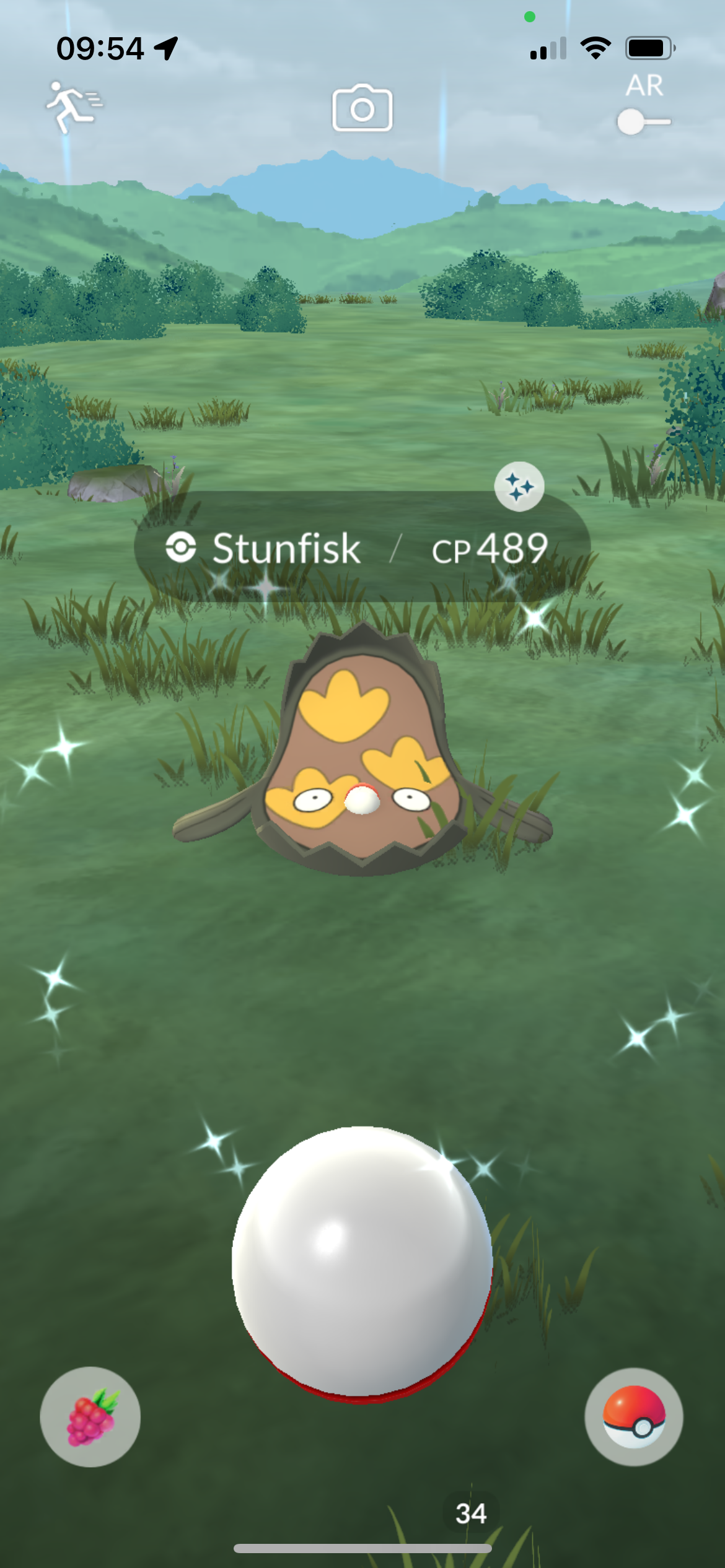725x1568 pixels.
Task: Run away from the Stunfisk encounter
Action: [x=74, y=107]
